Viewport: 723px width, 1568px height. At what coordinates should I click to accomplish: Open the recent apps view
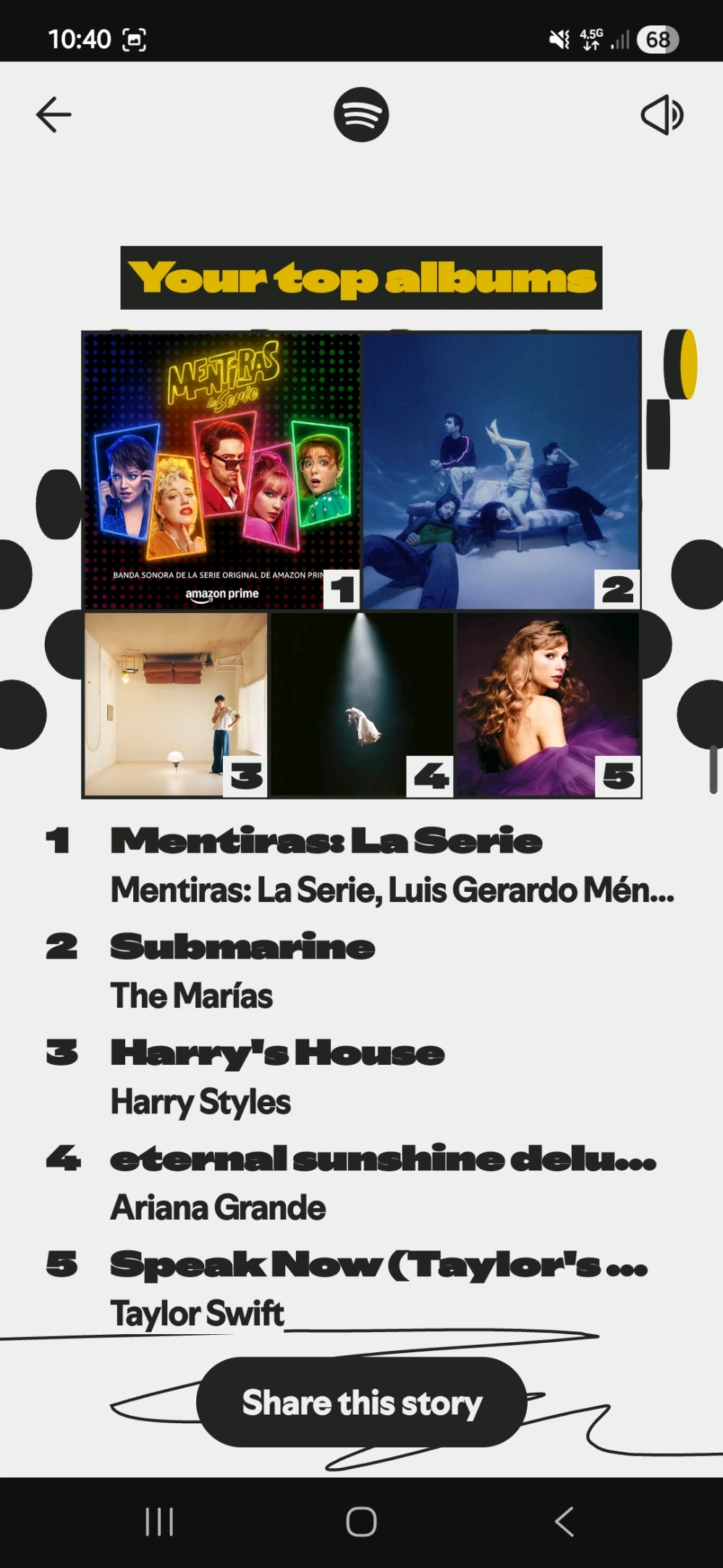159,1521
